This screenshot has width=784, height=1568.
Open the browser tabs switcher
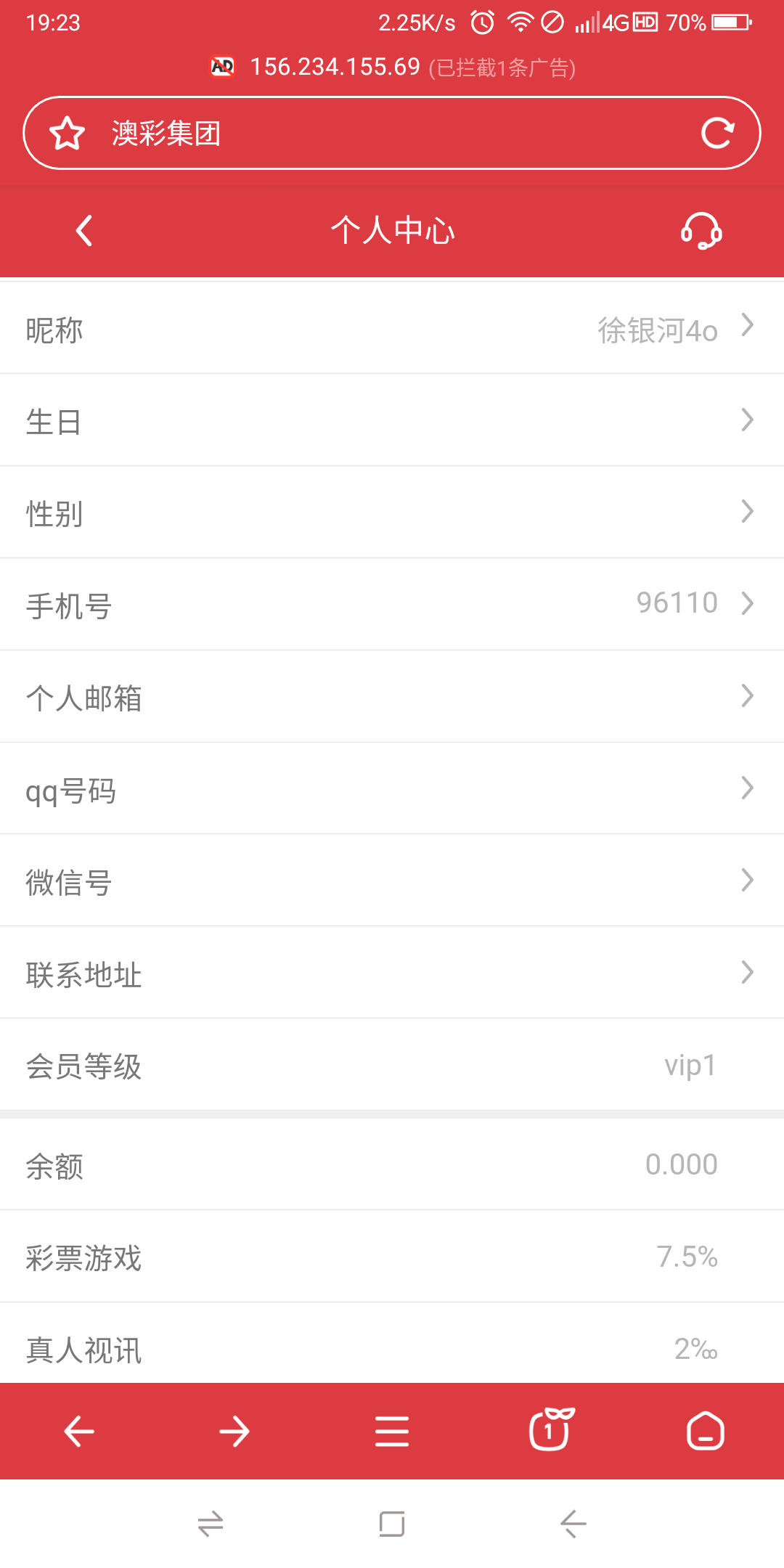(550, 1430)
